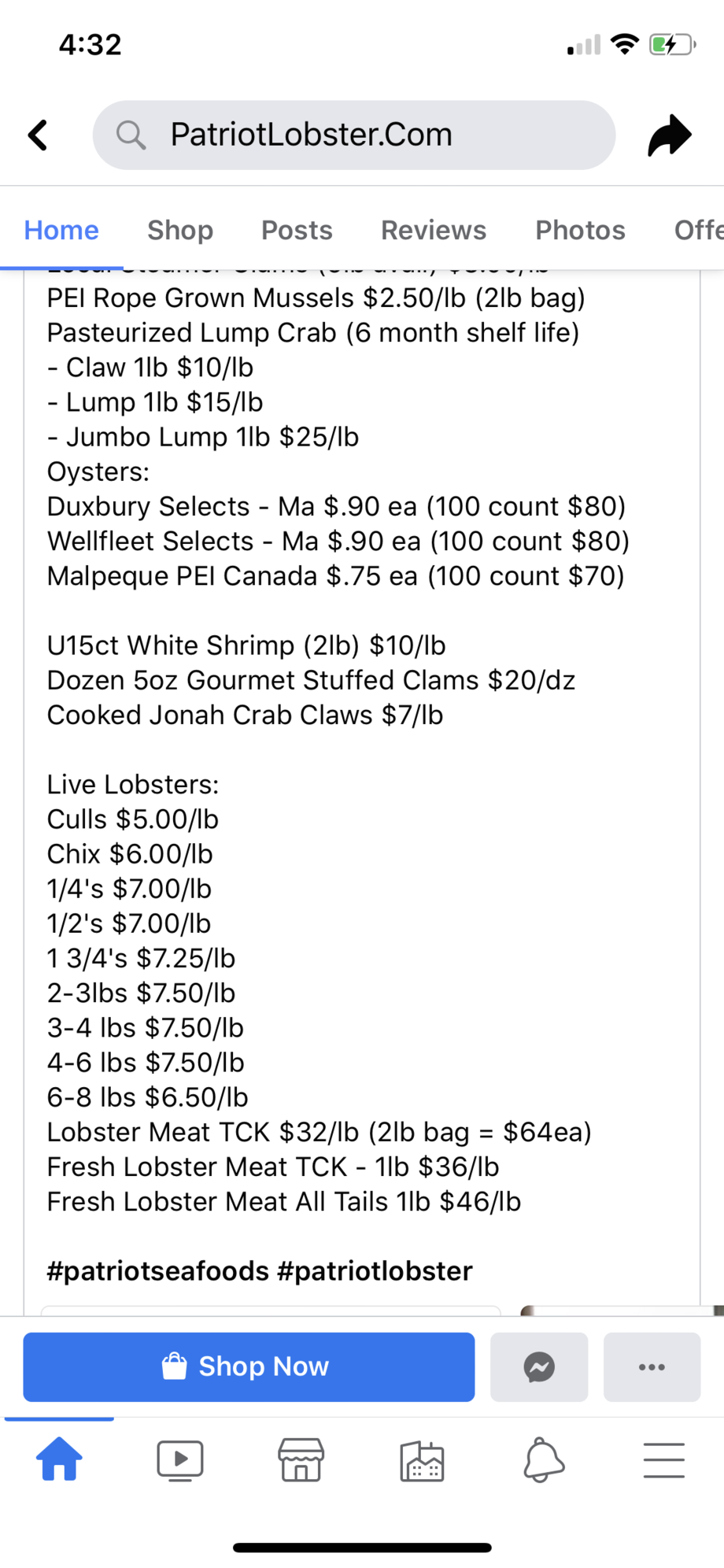Tap the #patriotseafoods hashtag

coord(158,1270)
